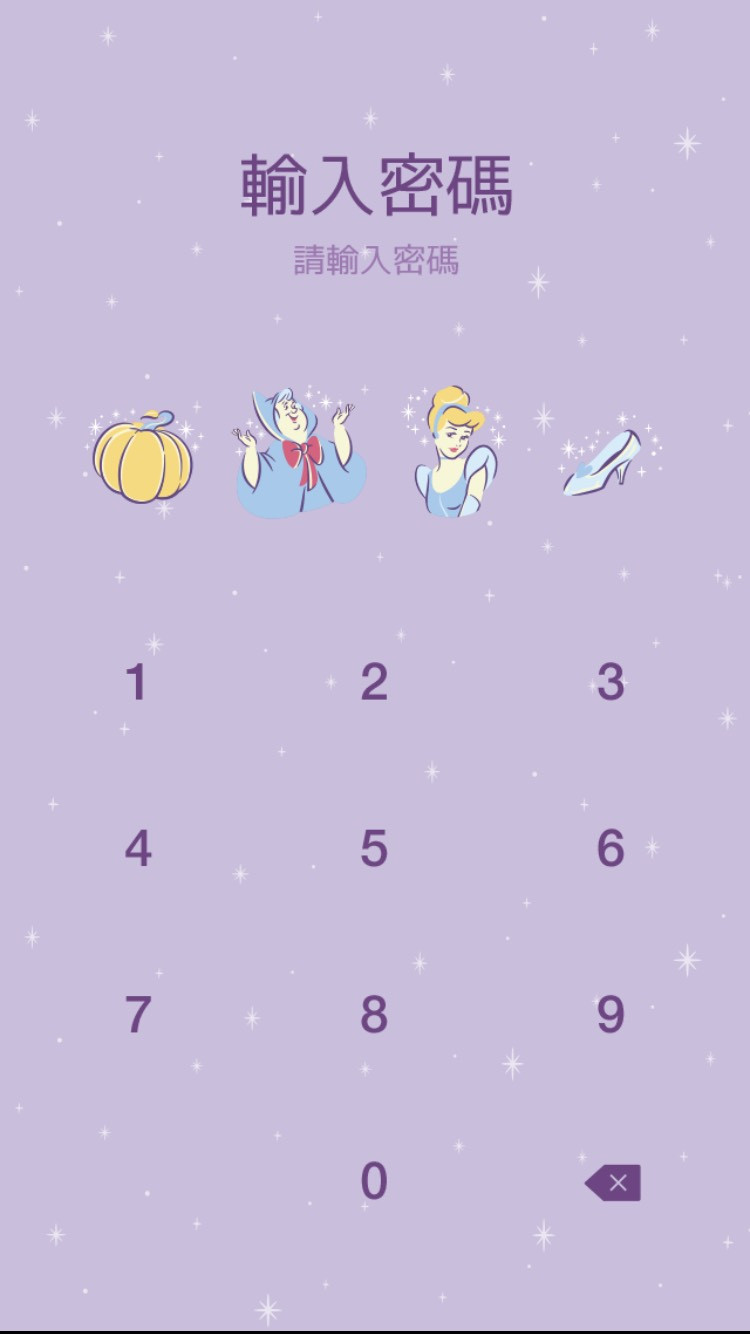Tap the number 5 key
Image resolution: width=750 pixels, height=1334 pixels.
coord(374,849)
